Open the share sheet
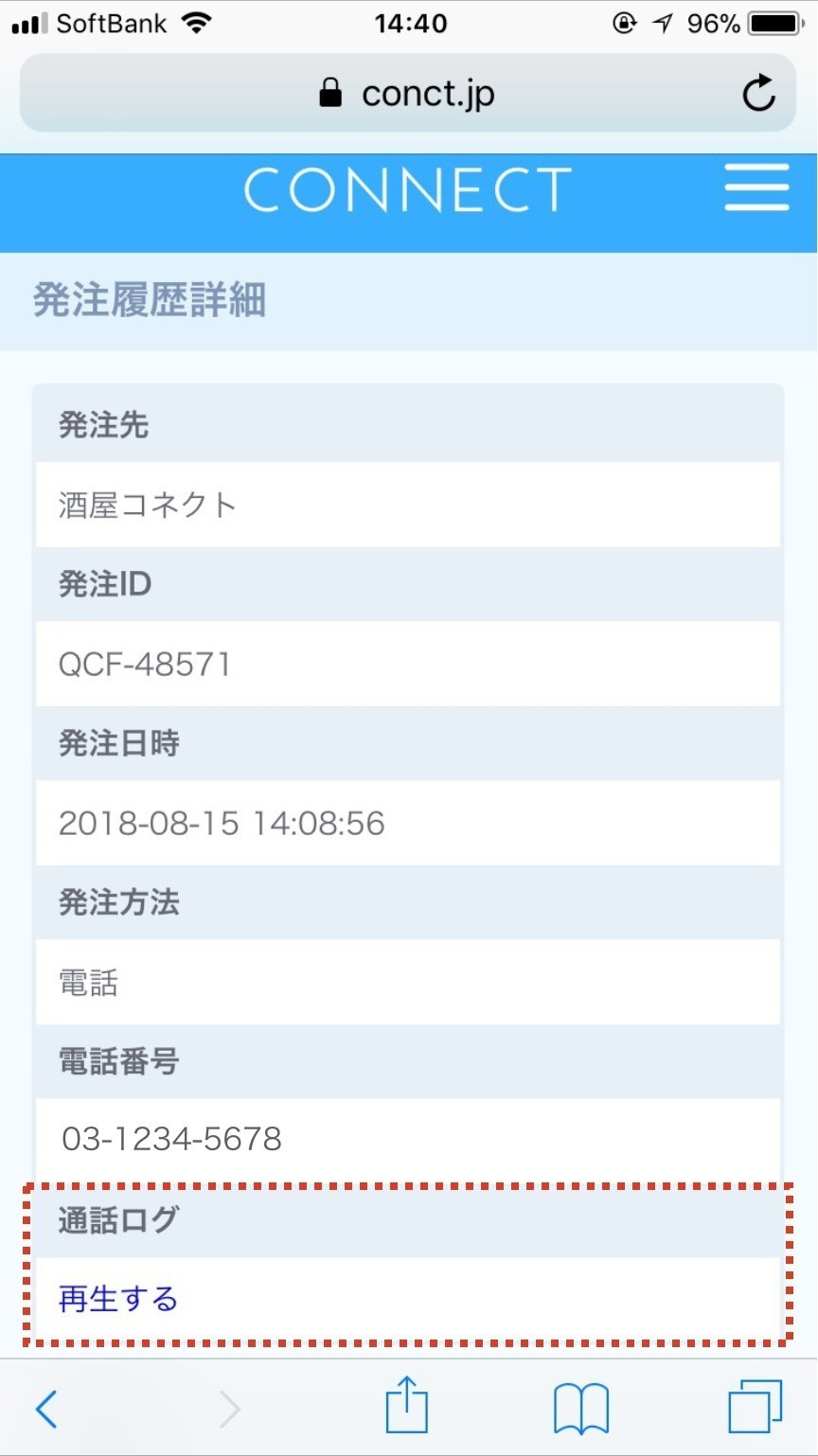 coord(407,1405)
